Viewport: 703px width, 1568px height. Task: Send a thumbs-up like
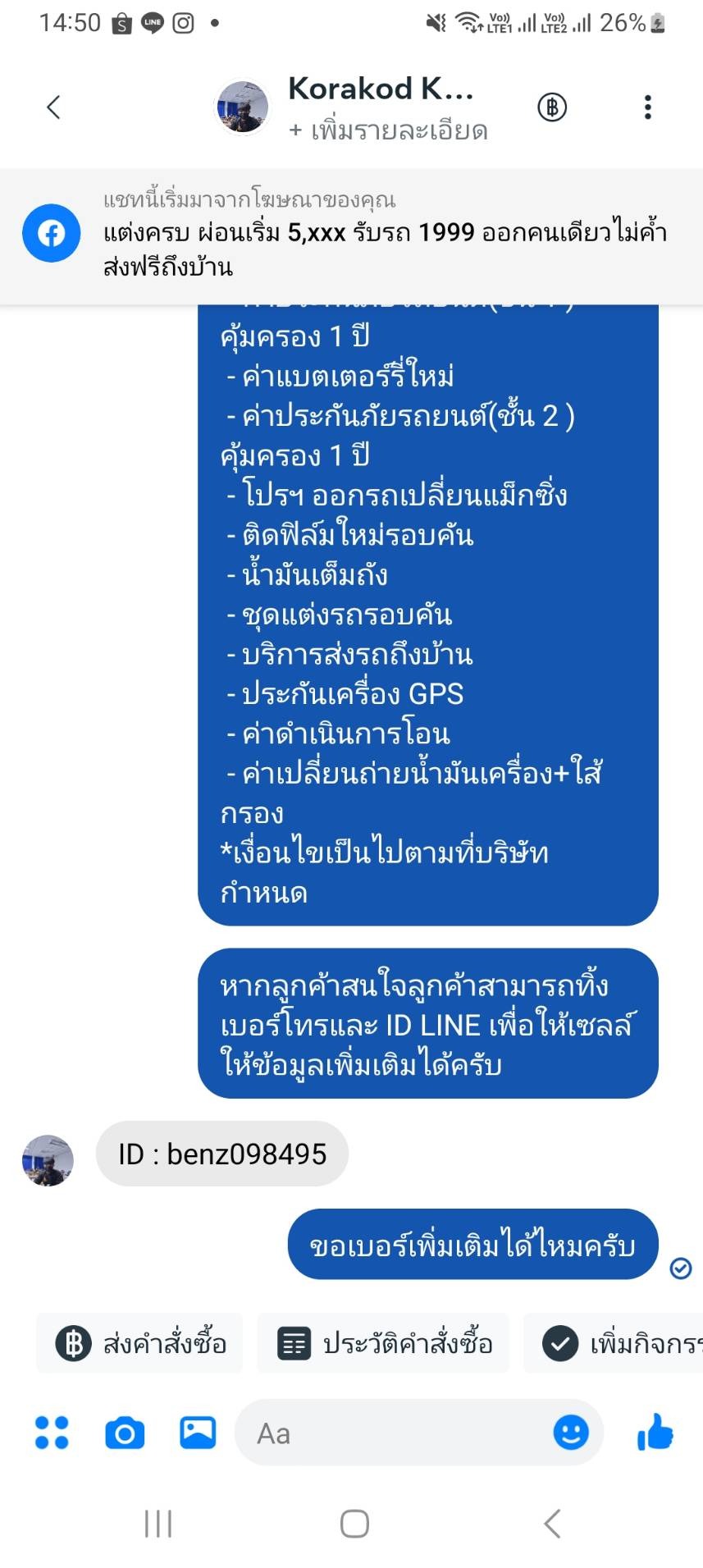[x=655, y=1433]
